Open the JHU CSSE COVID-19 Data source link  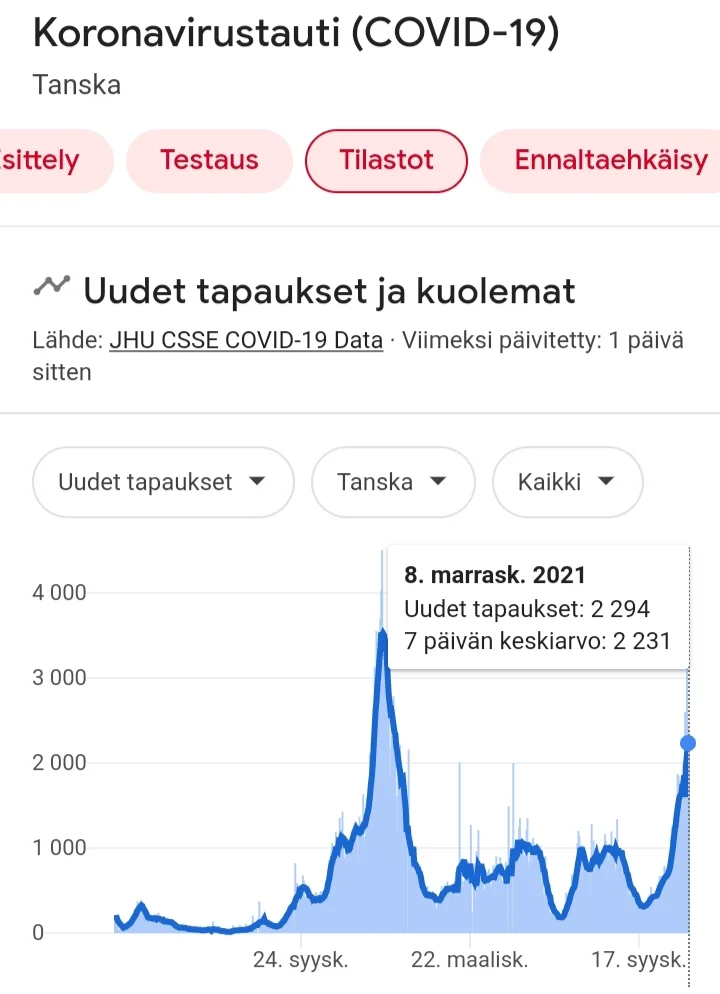point(246,340)
